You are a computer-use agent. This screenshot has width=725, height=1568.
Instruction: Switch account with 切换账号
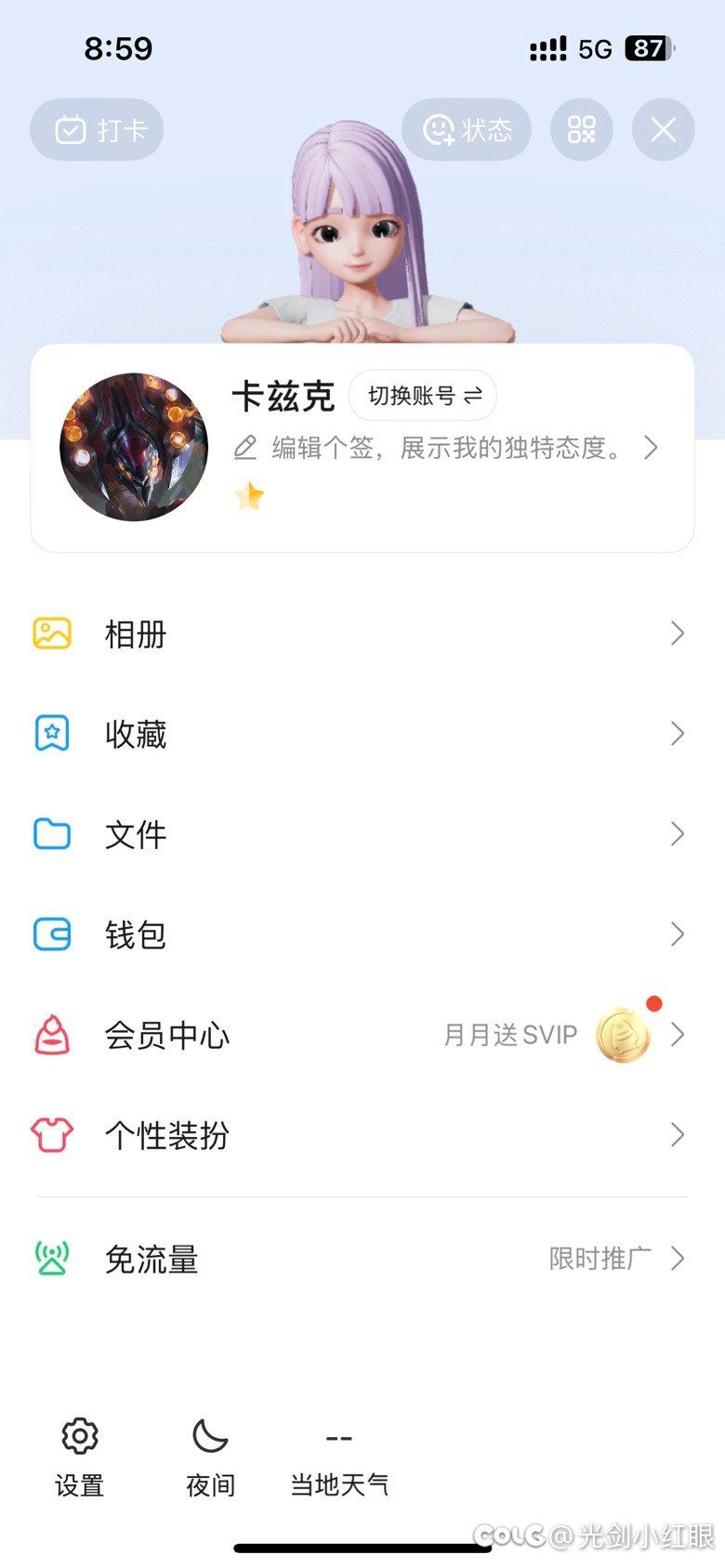[423, 396]
